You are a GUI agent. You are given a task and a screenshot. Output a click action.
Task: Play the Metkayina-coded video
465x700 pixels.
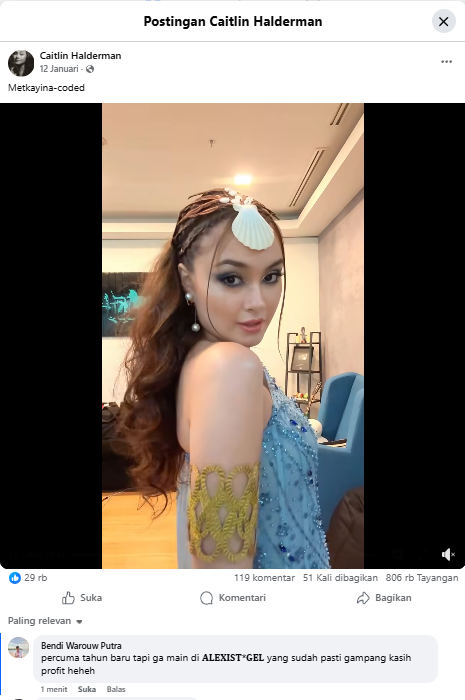pos(232,336)
